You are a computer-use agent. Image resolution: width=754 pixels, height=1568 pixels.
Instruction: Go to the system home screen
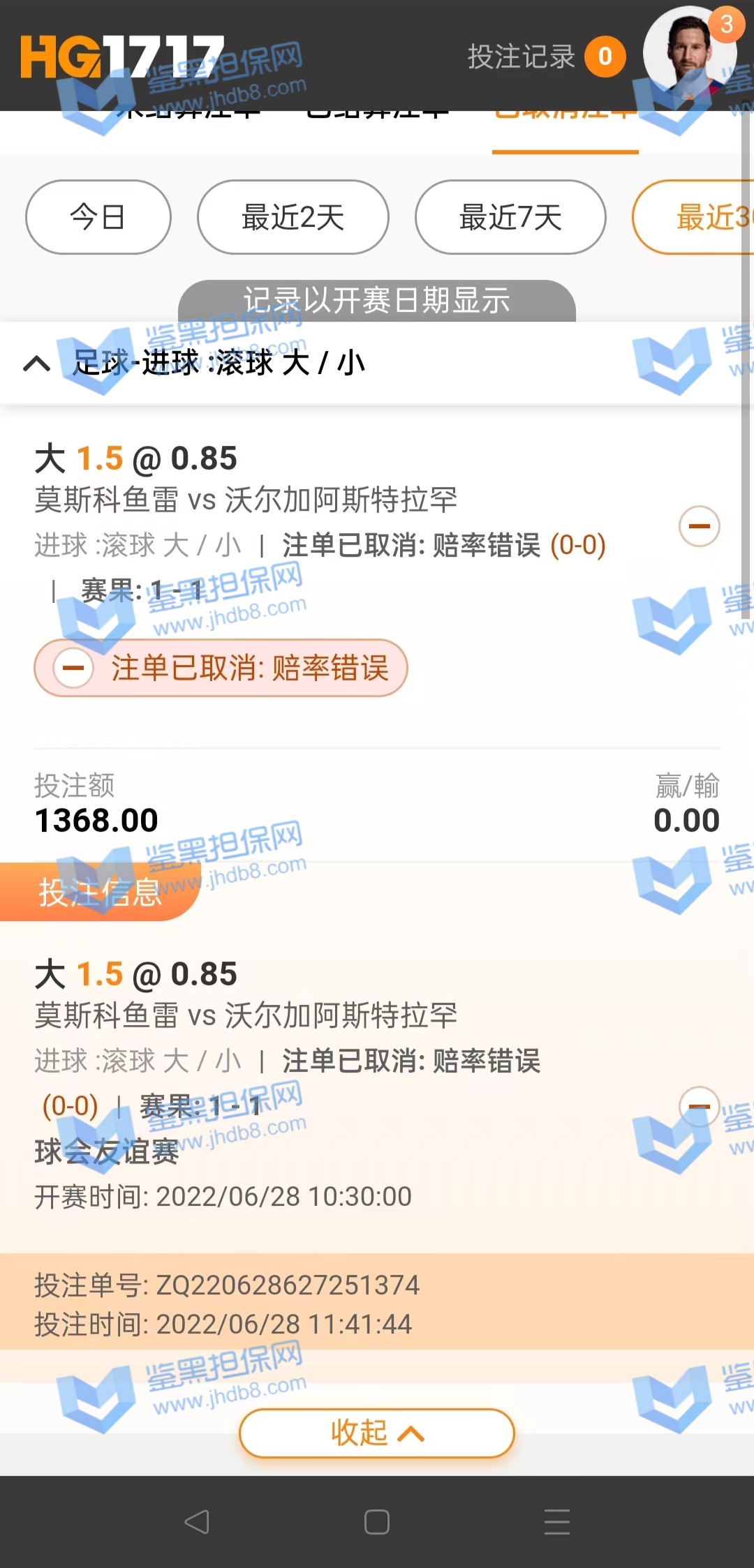[x=377, y=1522]
